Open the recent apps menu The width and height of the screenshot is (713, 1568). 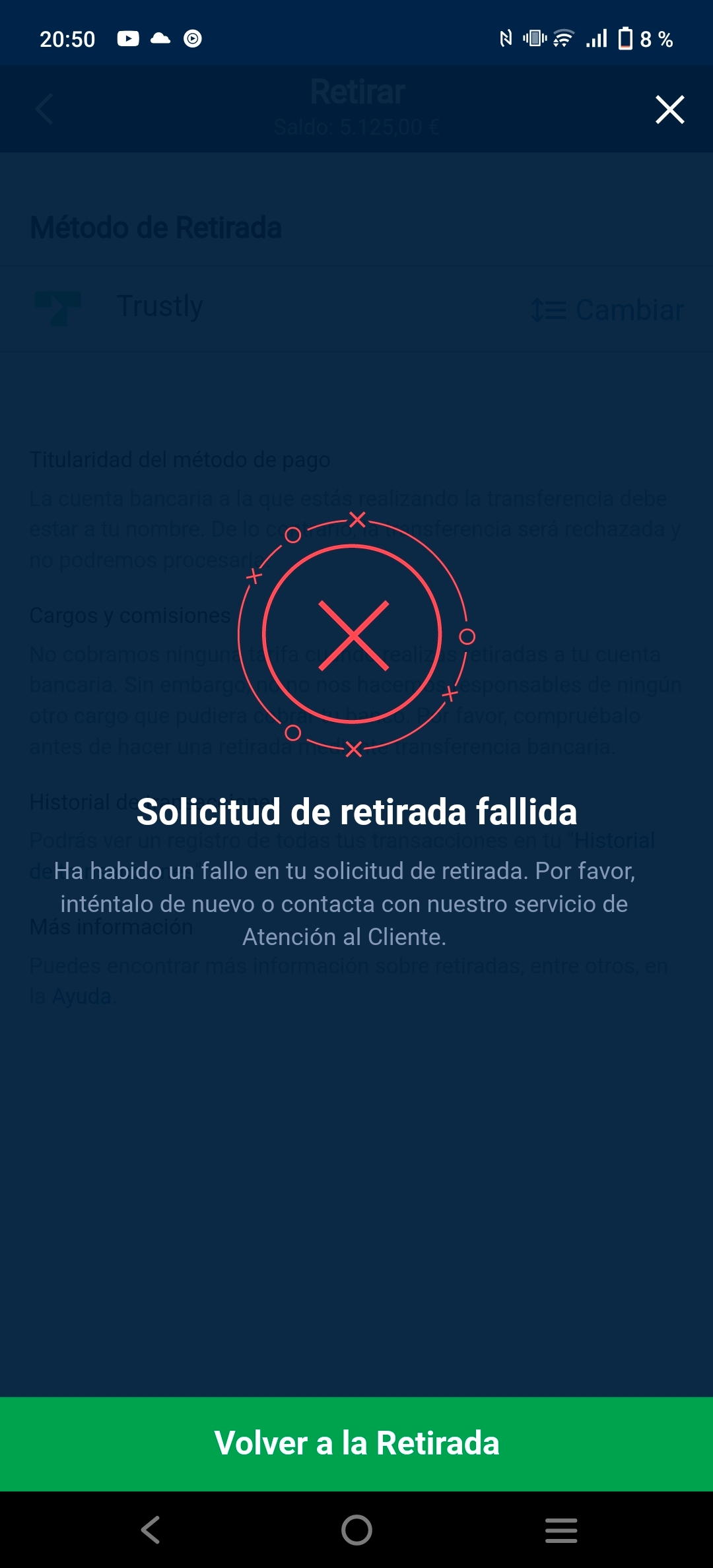[561, 1530]
